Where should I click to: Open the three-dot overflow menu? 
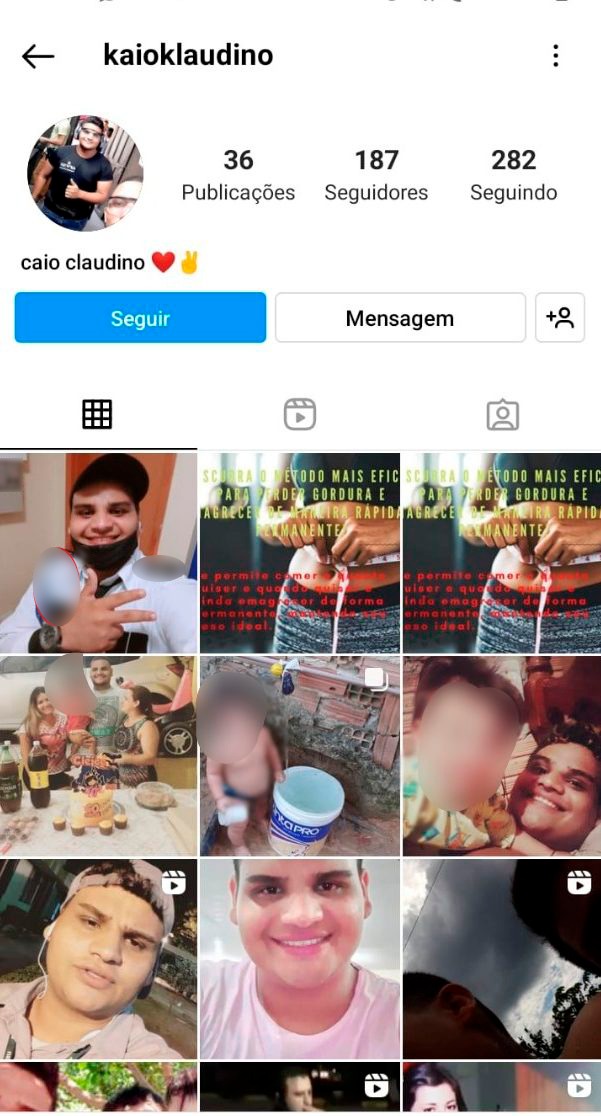coord(556,56)
